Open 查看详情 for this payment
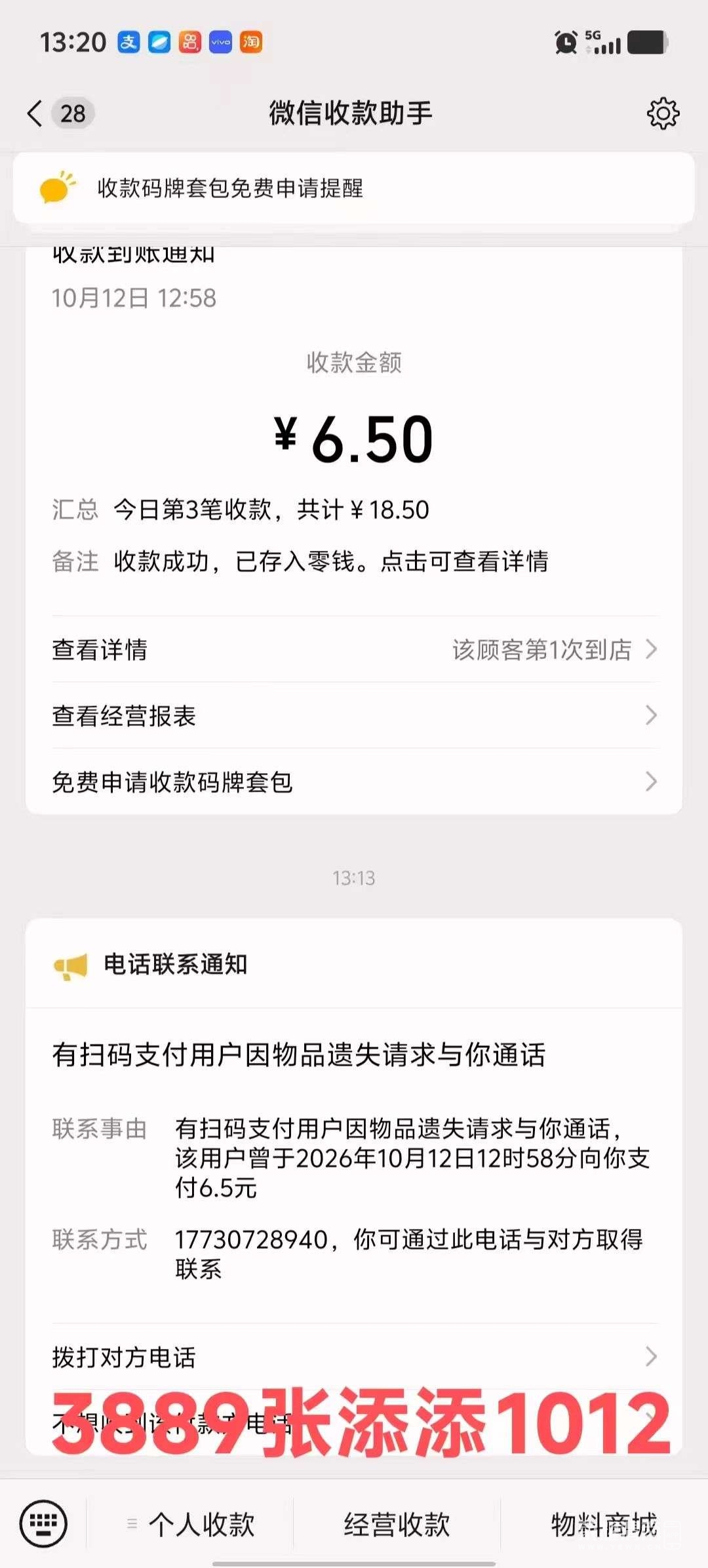 tap(355, 649)
